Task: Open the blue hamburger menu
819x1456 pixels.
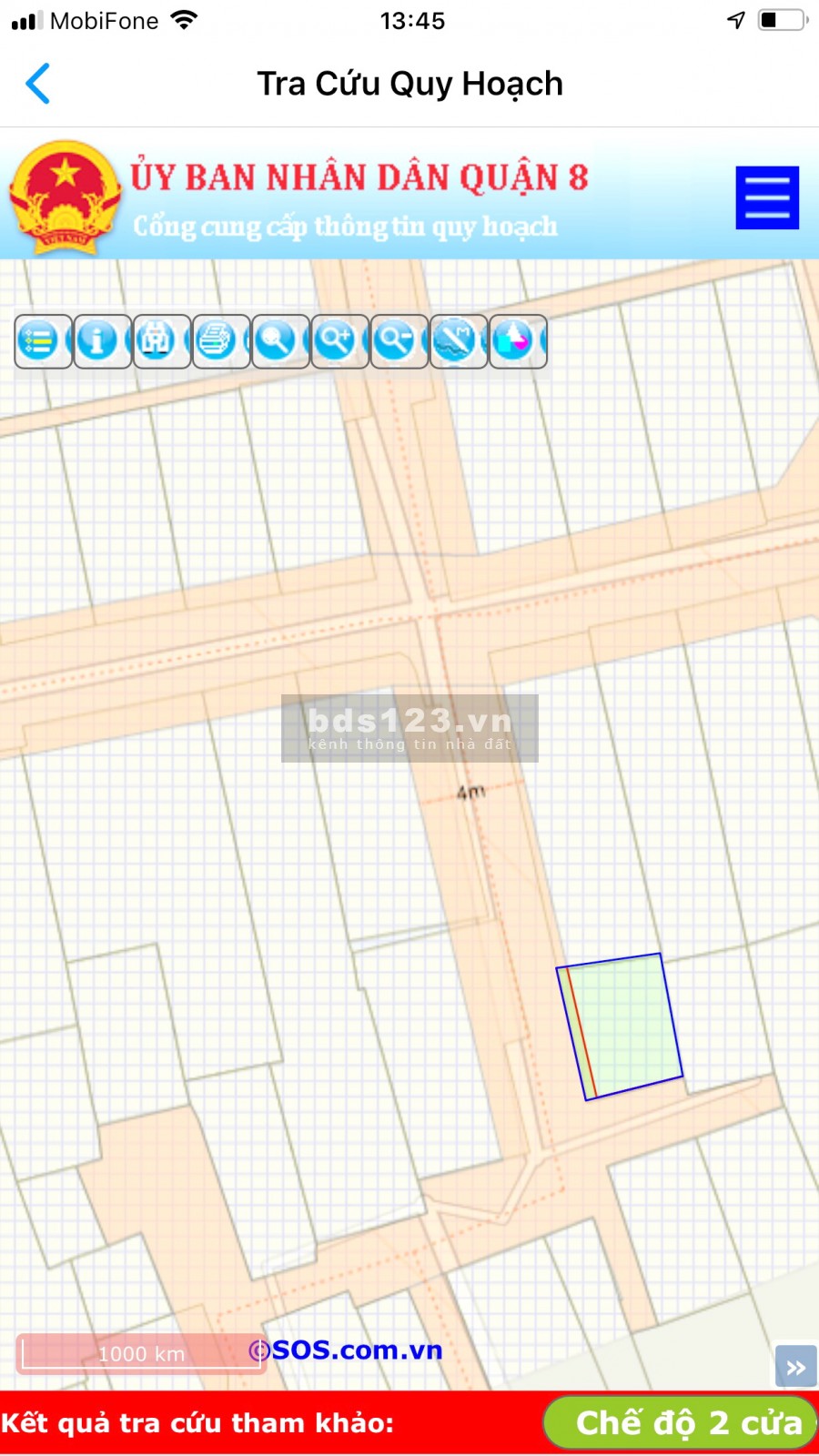Action: click(767, 197)
